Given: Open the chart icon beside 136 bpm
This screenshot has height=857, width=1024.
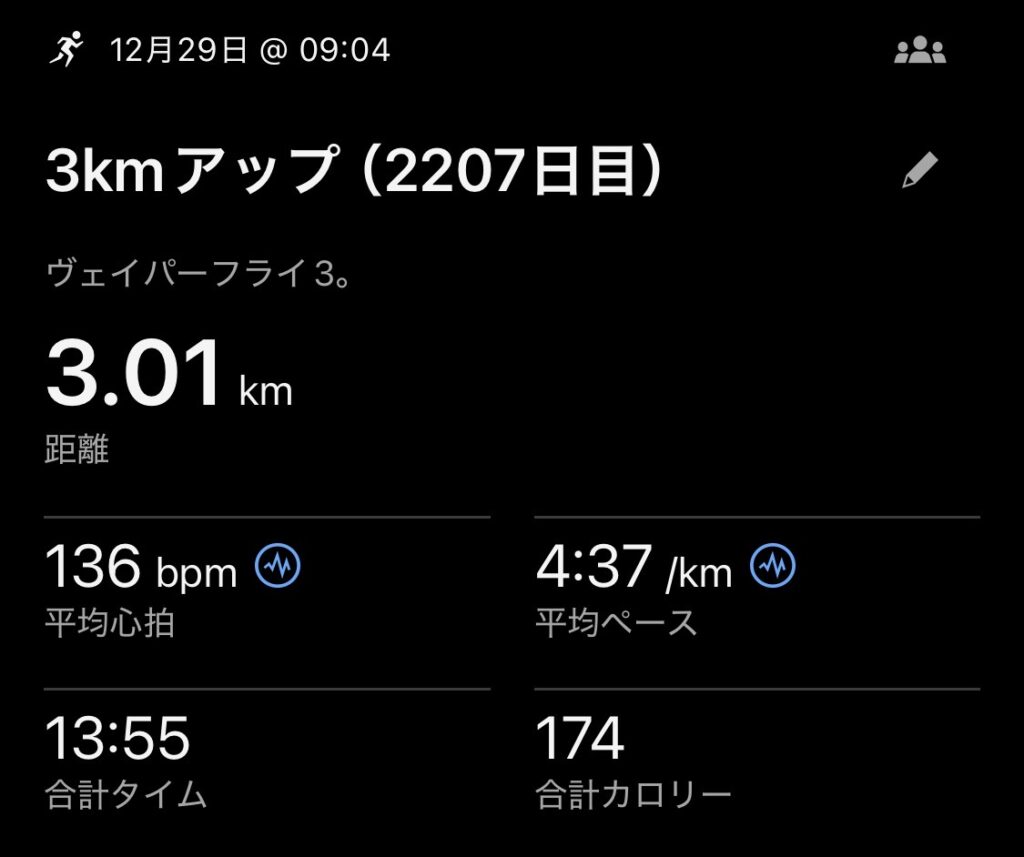Looking at the screenshot, I should (x=278, y=567).
